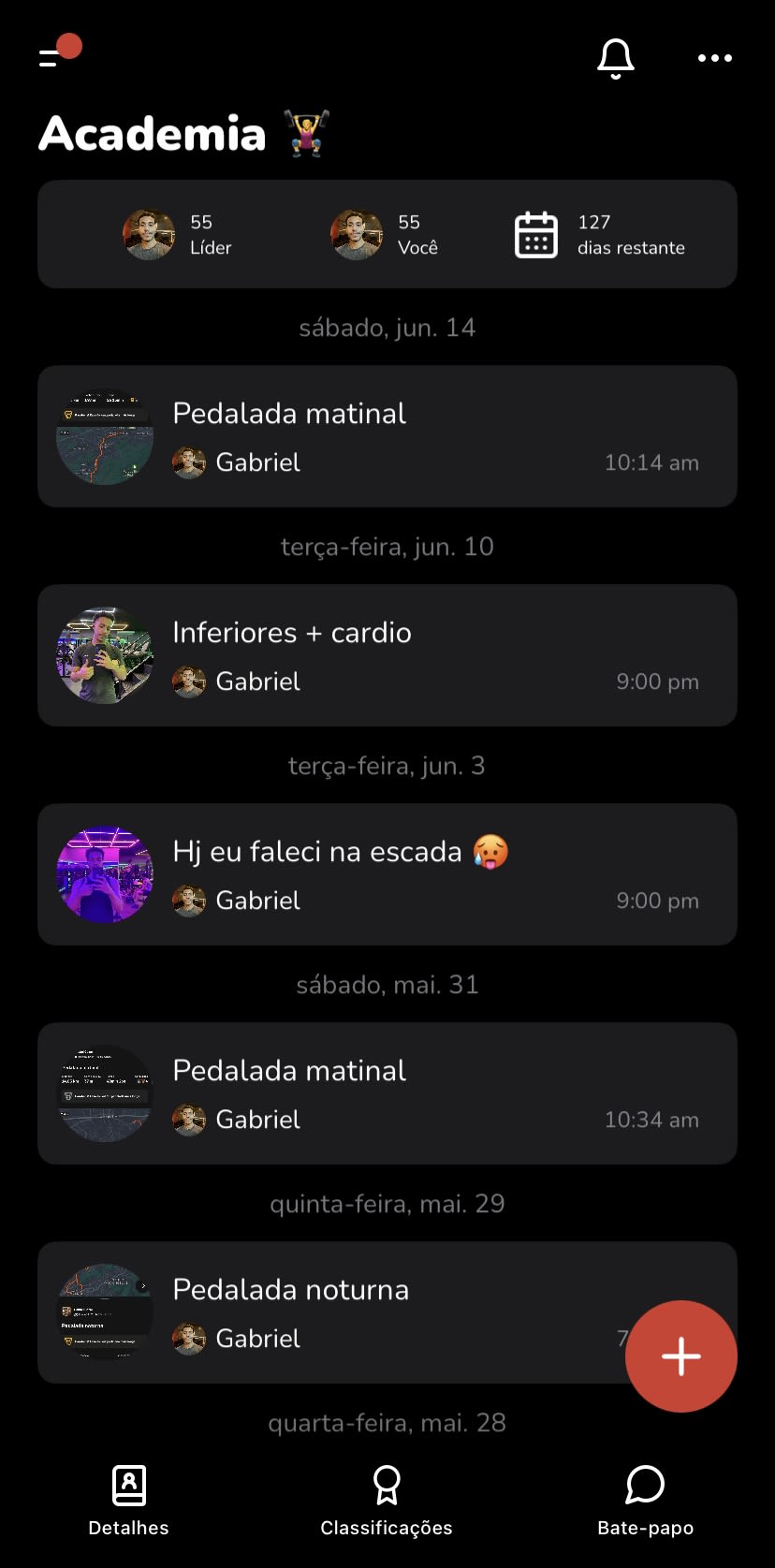Image resolution: width=775 pixels, height=1568 pixels.
Task: Open the Inferiores + cardio workout
Action: 387,655
